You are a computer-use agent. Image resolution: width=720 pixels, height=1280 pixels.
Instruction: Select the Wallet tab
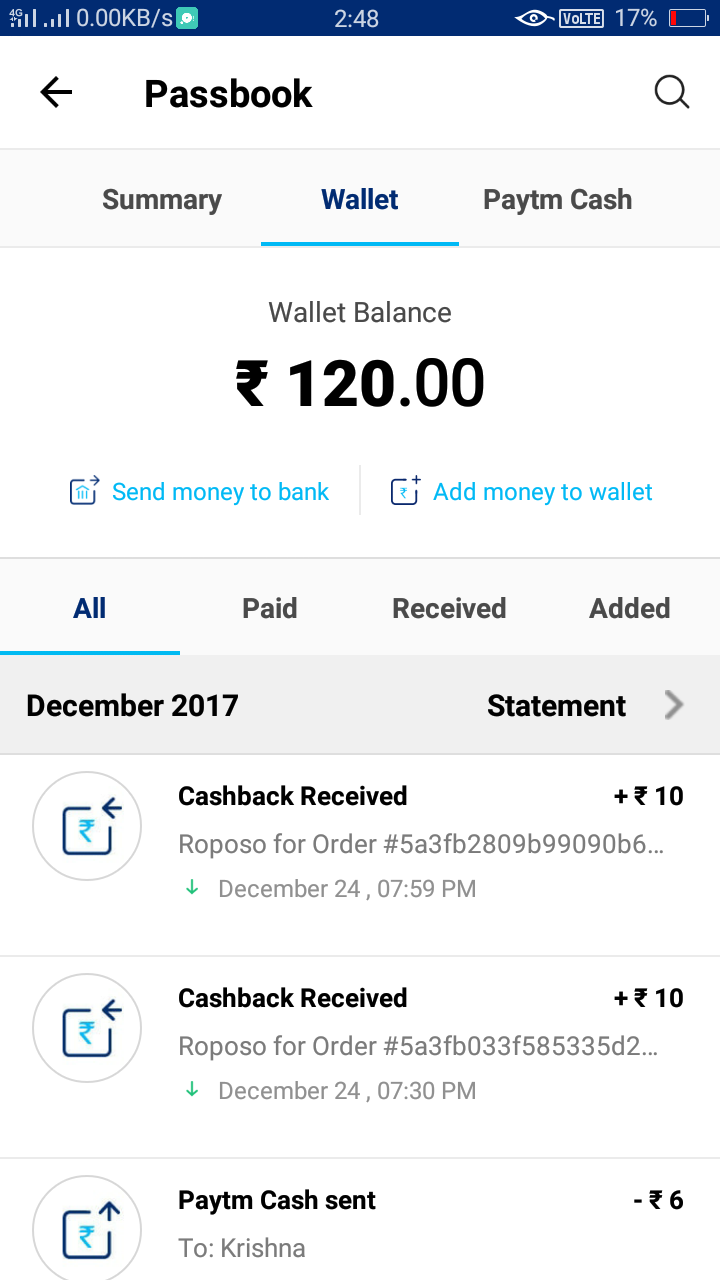(360, 200)
